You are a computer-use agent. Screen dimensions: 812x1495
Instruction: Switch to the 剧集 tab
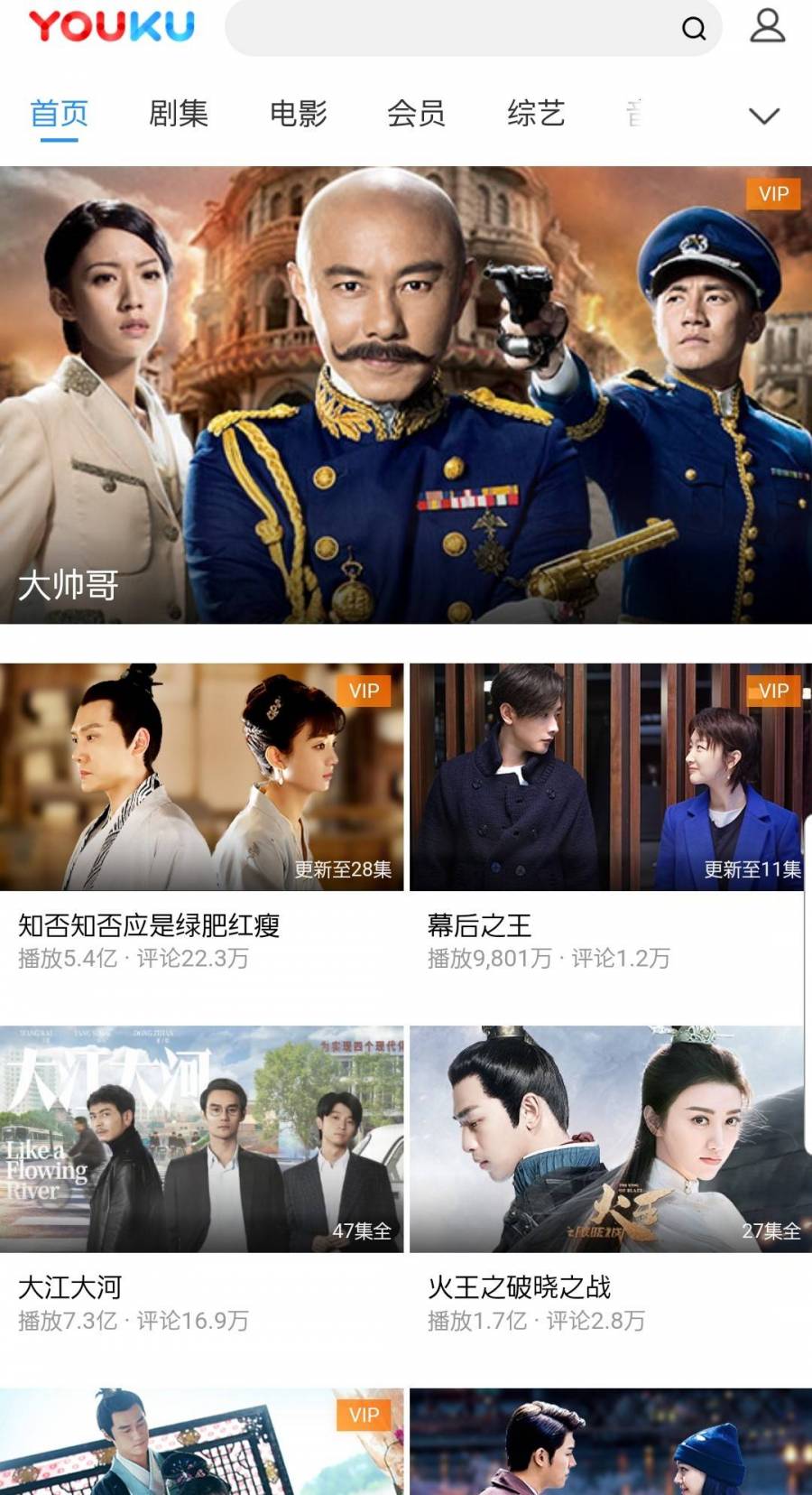[x=179, y=114]
